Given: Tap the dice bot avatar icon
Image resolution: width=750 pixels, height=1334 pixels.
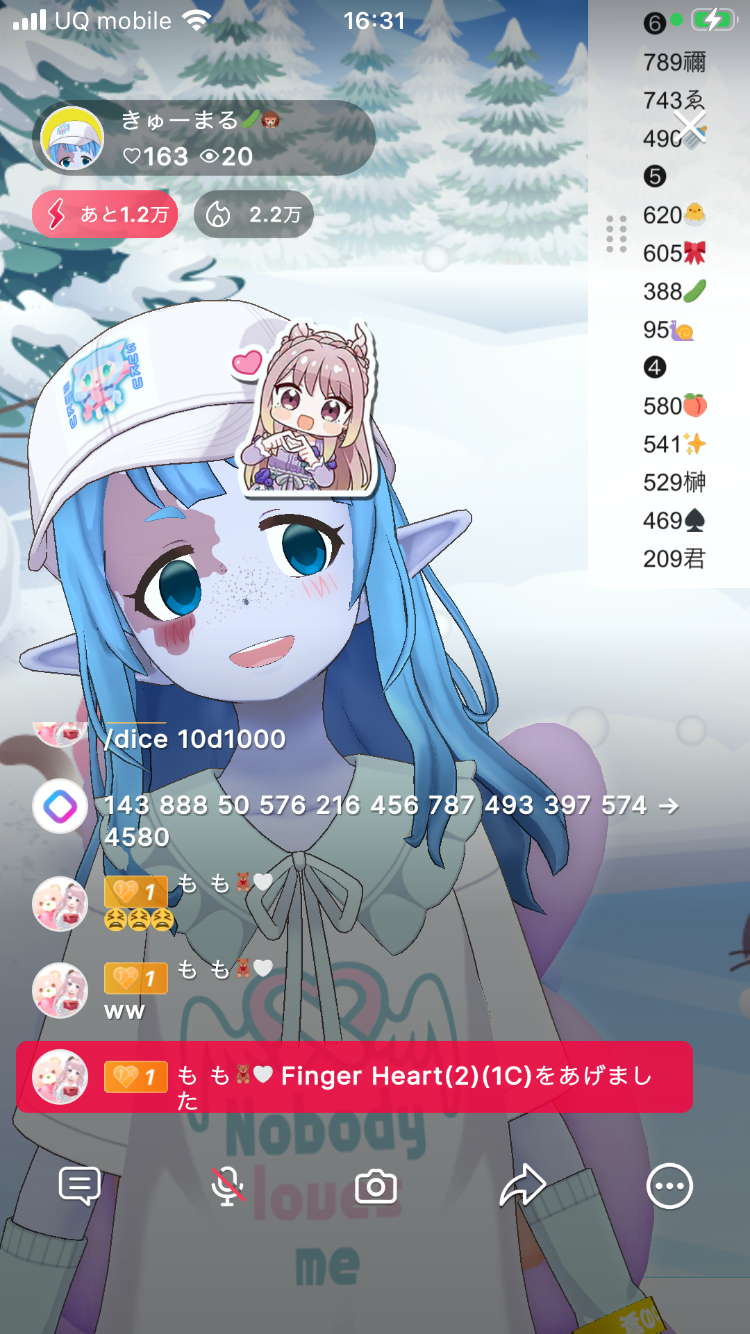Looking at the screenshot, I should pyautogui.click(x=60, y=807).
